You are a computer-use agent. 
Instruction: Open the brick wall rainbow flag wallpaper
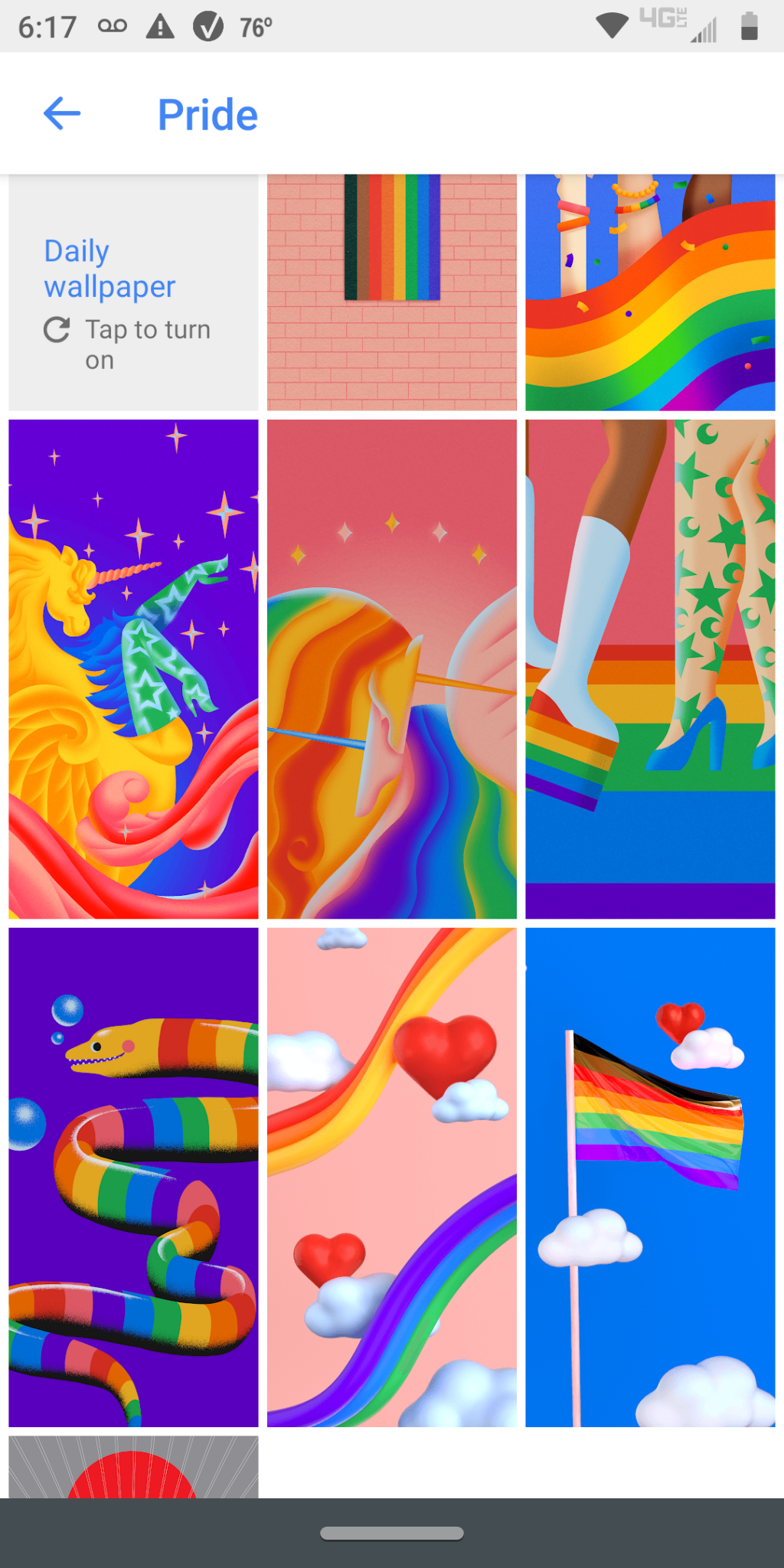[391, 293]
